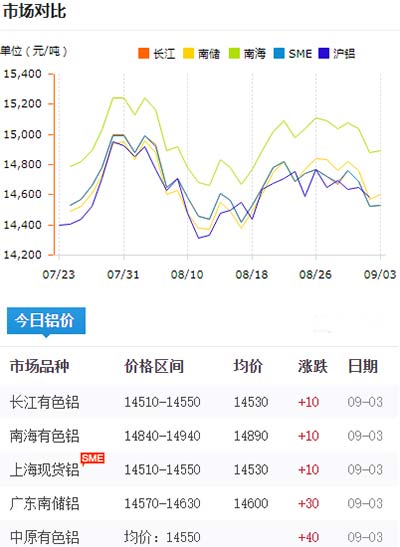Open the 广东南储铝 row
The height and width of the screenshot is (547, 400).
click(x=200, y=503)
